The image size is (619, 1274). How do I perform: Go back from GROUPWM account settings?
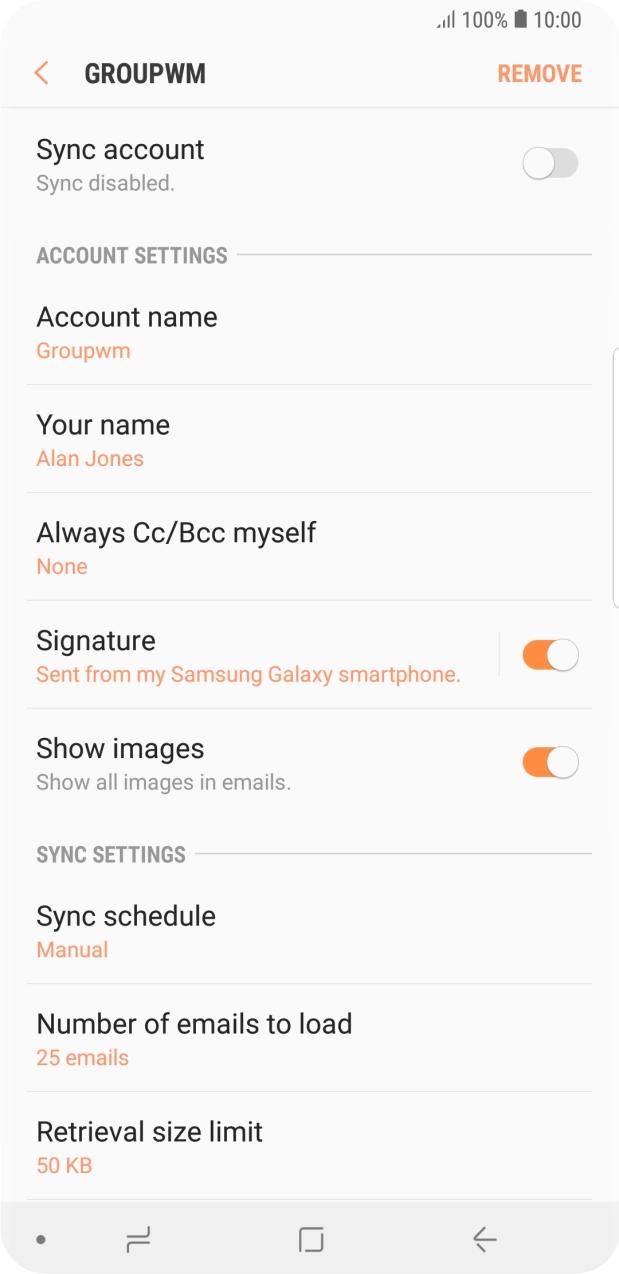41,73
